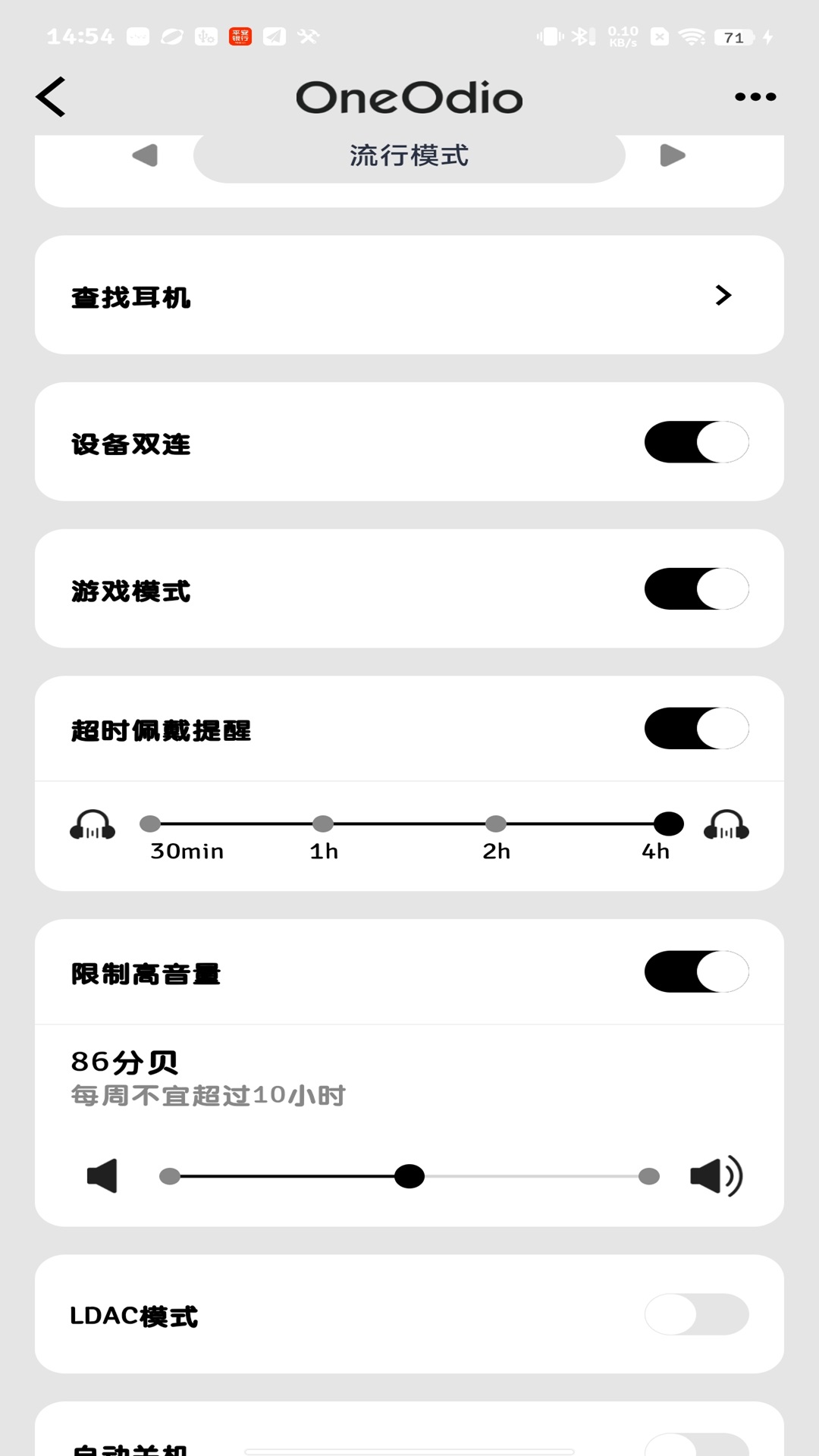Viewport: 819px width, 1456px height.
Task: Toggle 超时佩戴提醒 wear reminder off
Action: pos(695,726)
